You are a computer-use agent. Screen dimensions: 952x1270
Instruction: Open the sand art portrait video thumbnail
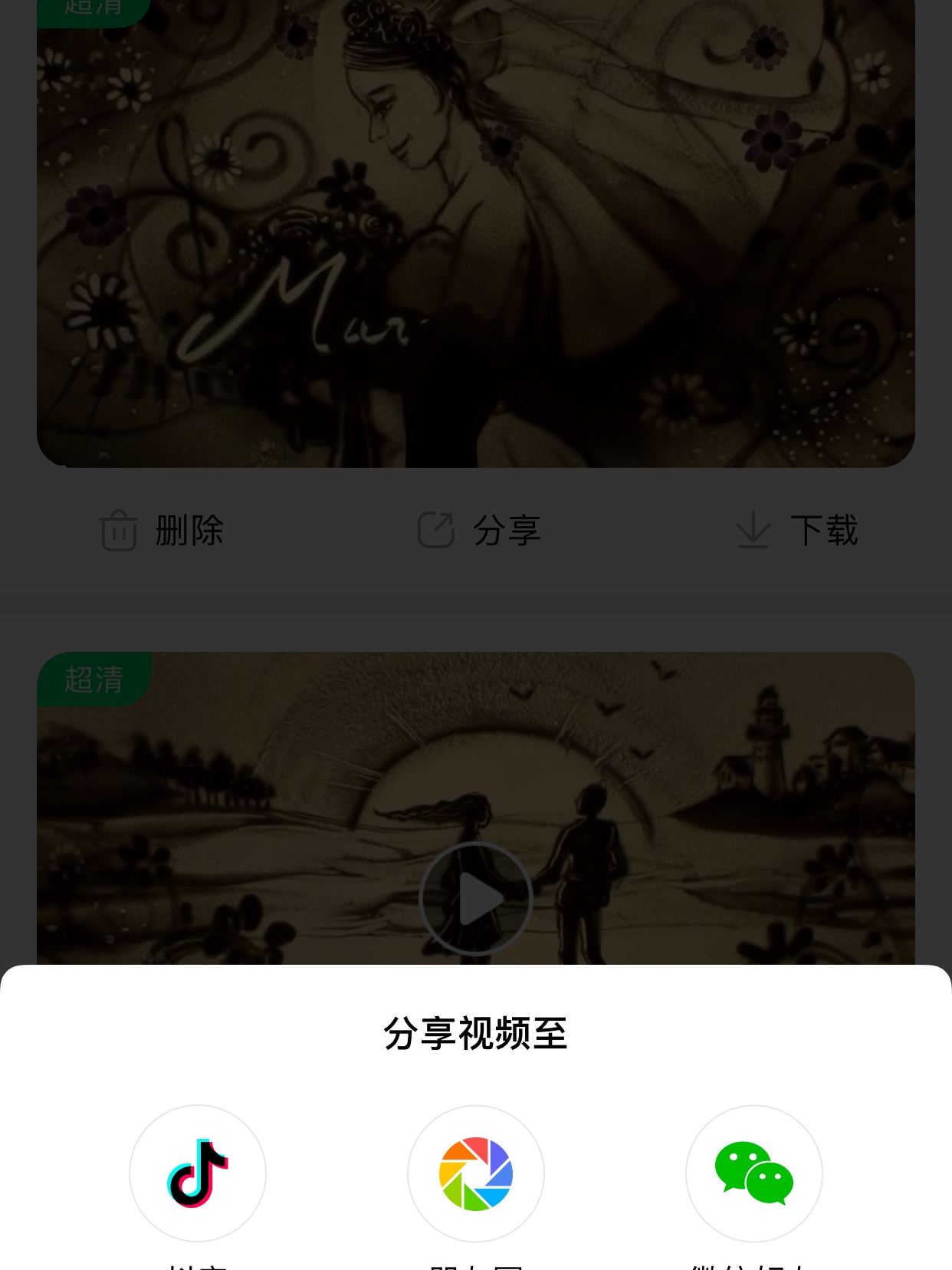coord(475,230)
